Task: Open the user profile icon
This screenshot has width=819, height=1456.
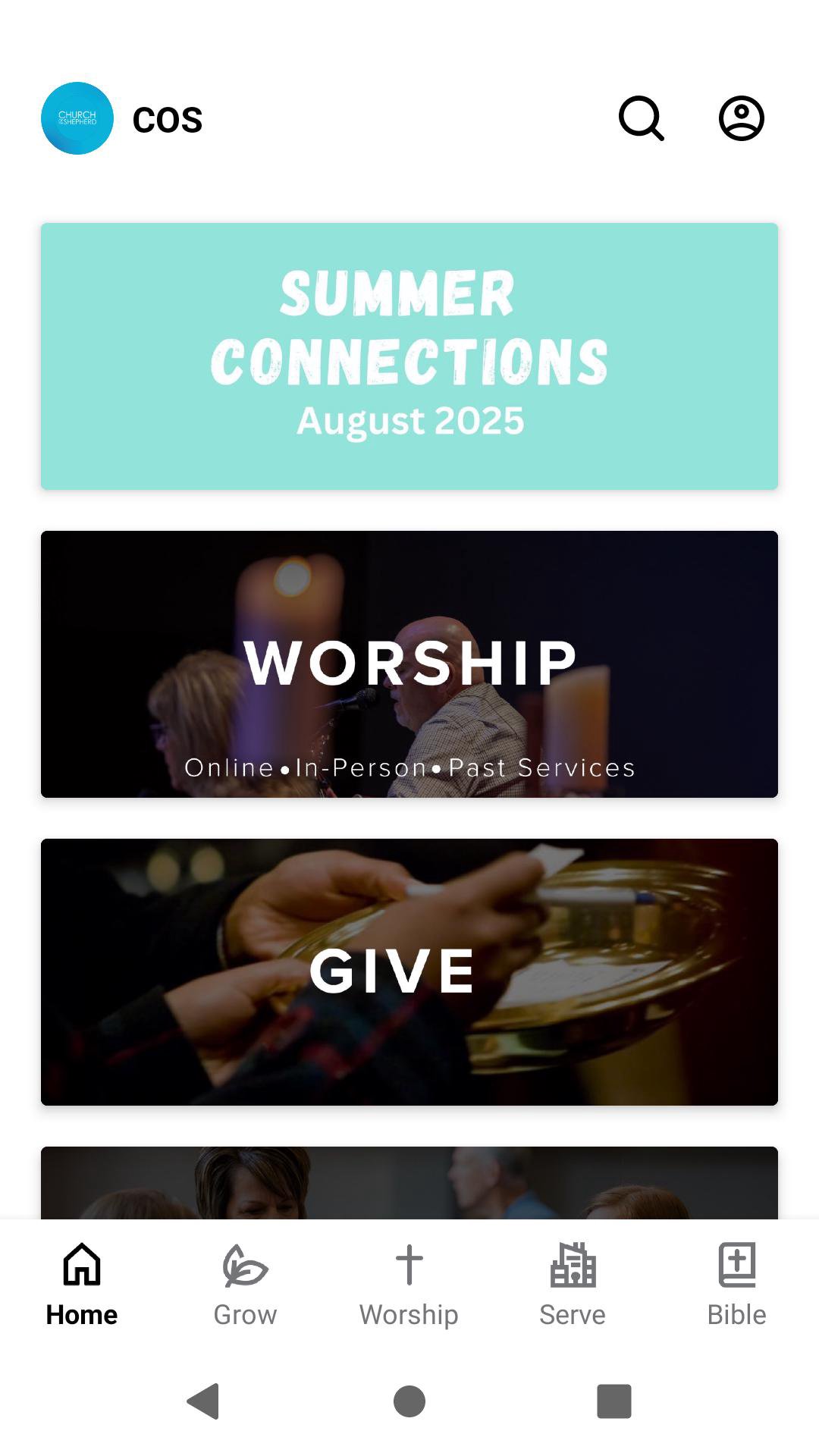Action: 741,118
